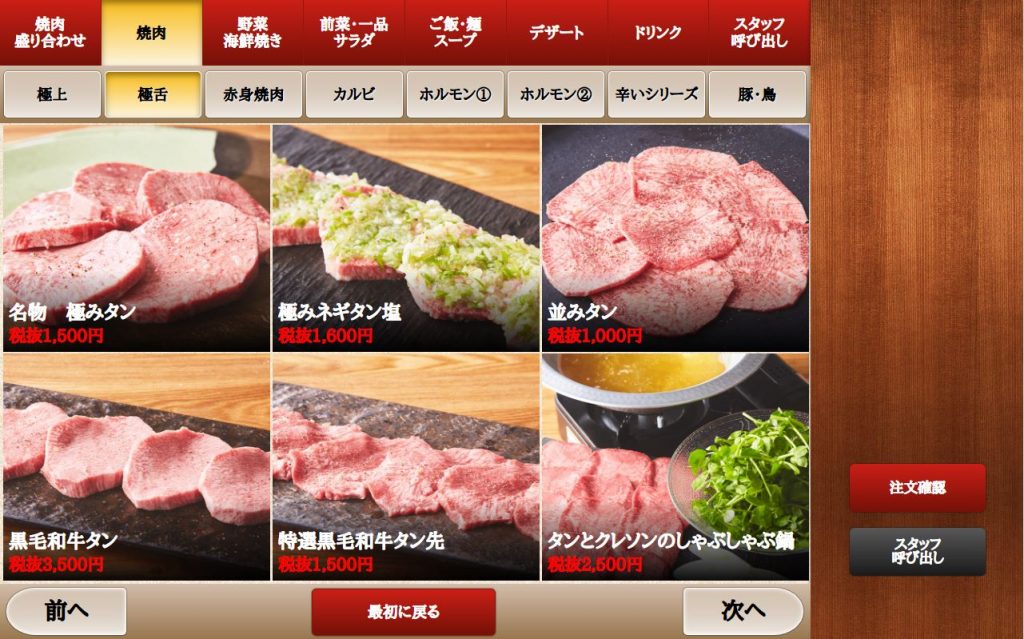Select the ホルモン① subcategory
1024x639 pixels.
pos(455,94)
